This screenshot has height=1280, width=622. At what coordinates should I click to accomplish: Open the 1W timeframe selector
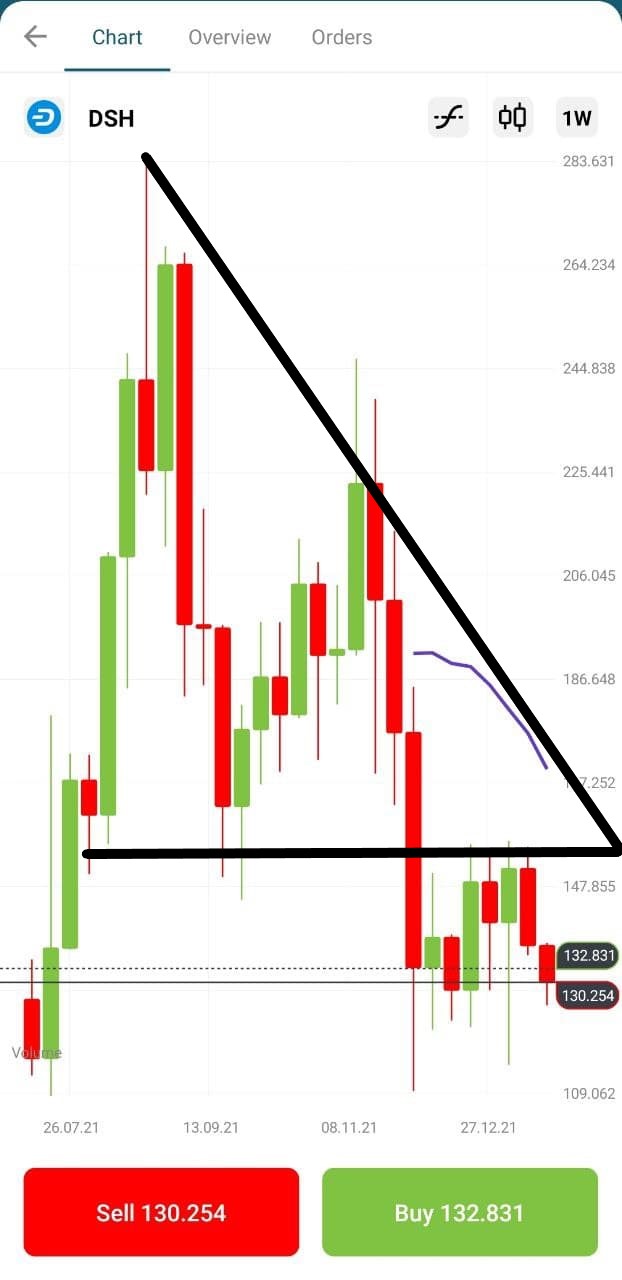(577, 118)
